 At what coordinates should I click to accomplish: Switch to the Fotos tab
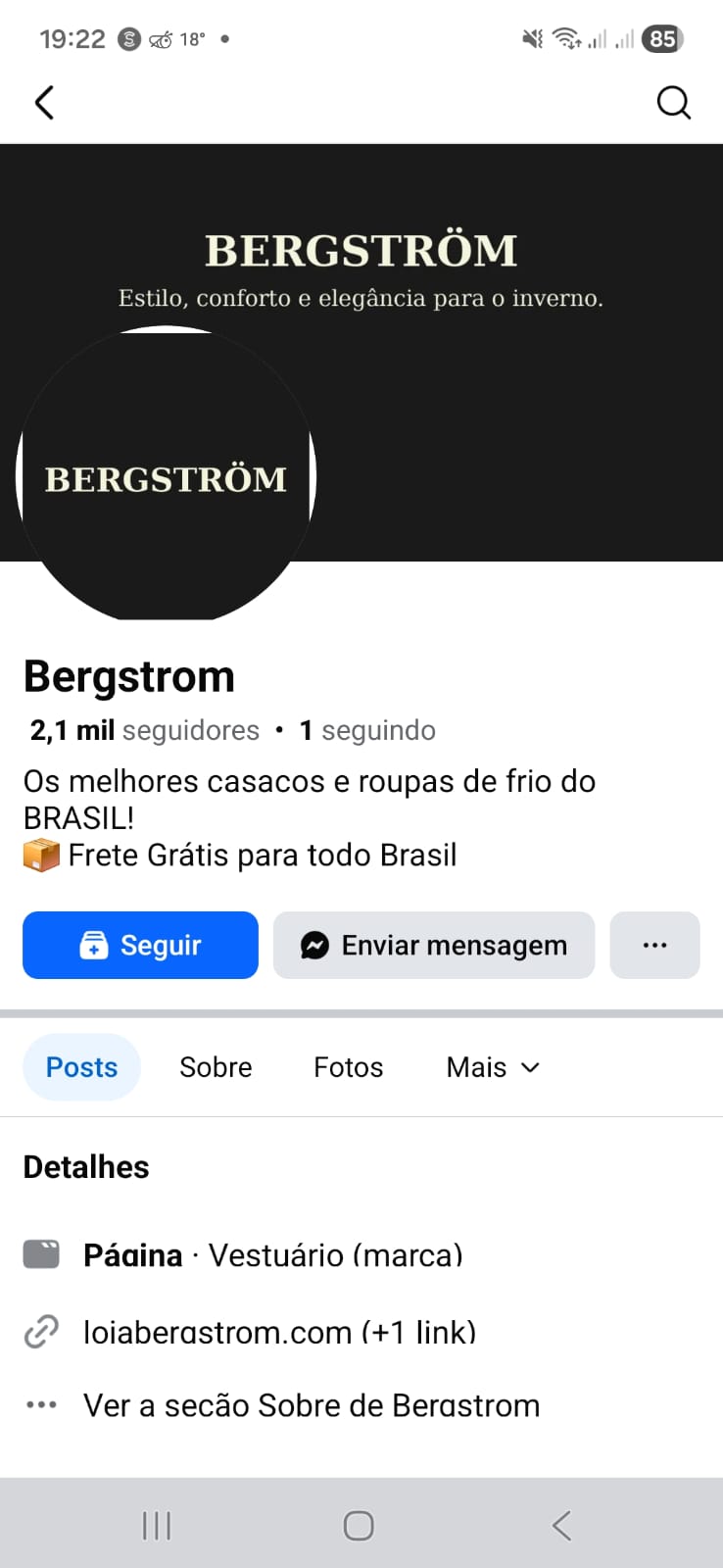coord(348,1067)
